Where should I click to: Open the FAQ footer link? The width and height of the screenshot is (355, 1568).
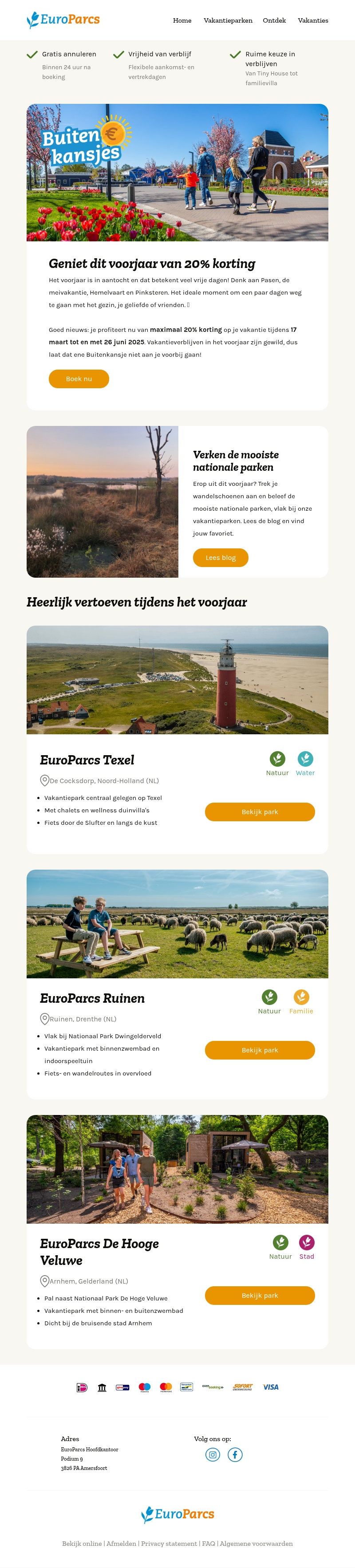[208, 1543]
